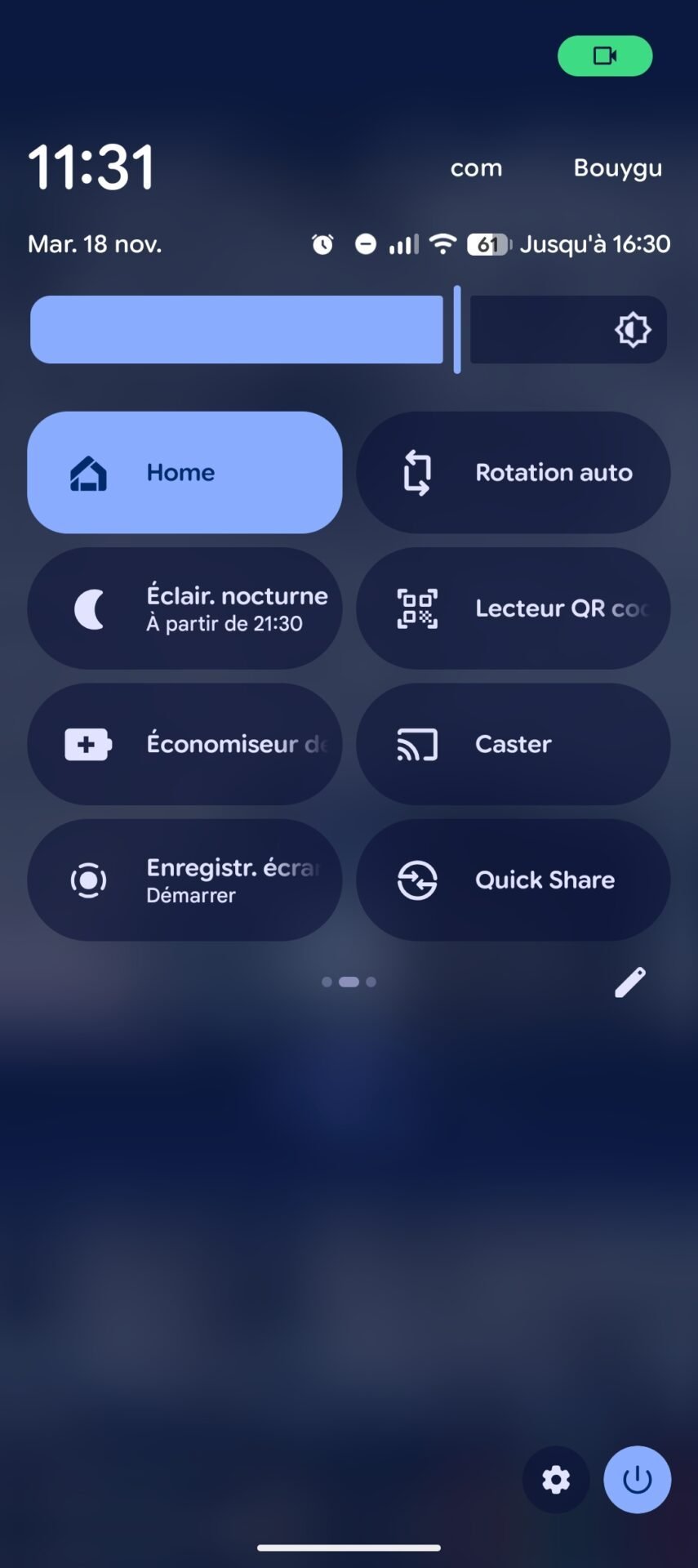Start Enregistr. écran screen recording
This screenshot has height=1568, width=698.
pos(185,880)
